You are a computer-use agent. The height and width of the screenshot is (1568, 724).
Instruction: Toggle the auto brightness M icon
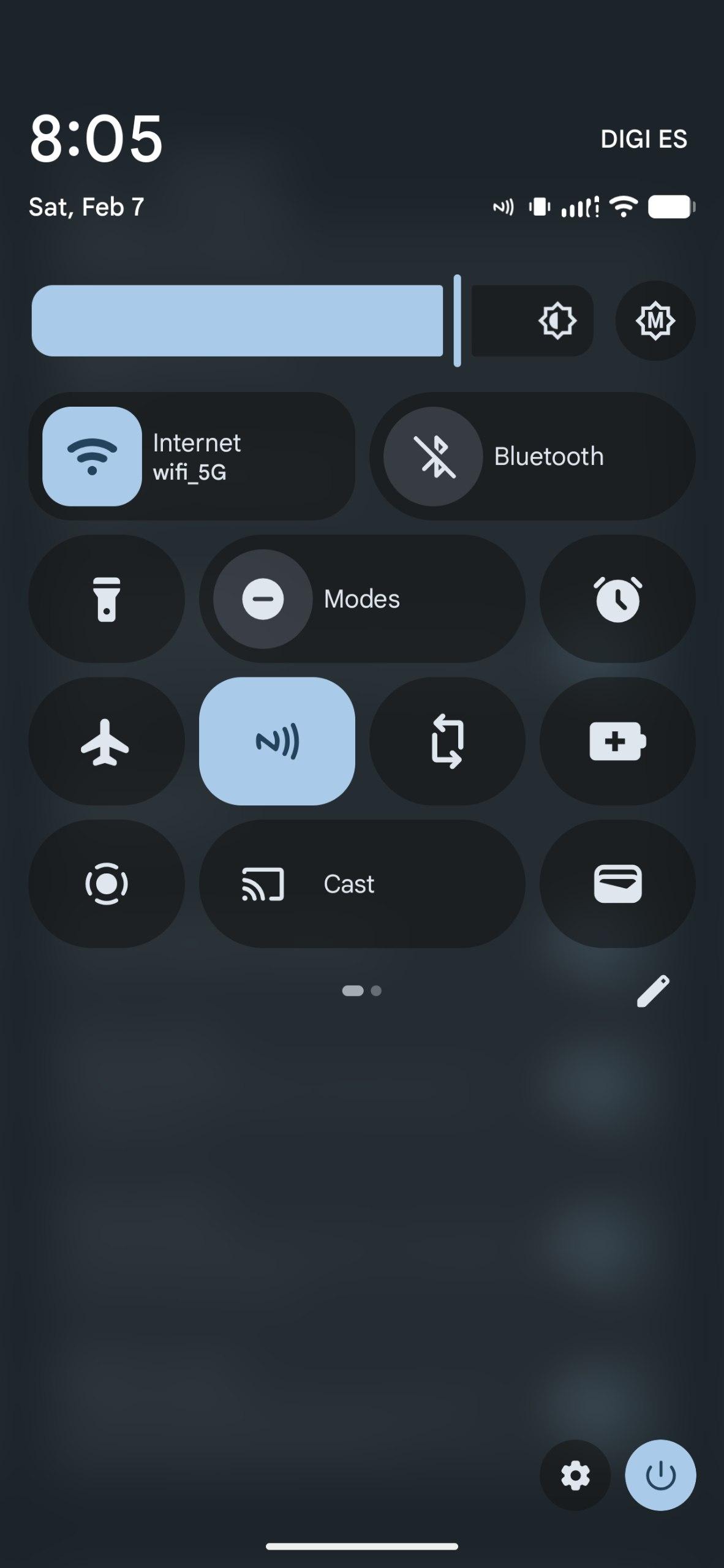pos(655,320)
